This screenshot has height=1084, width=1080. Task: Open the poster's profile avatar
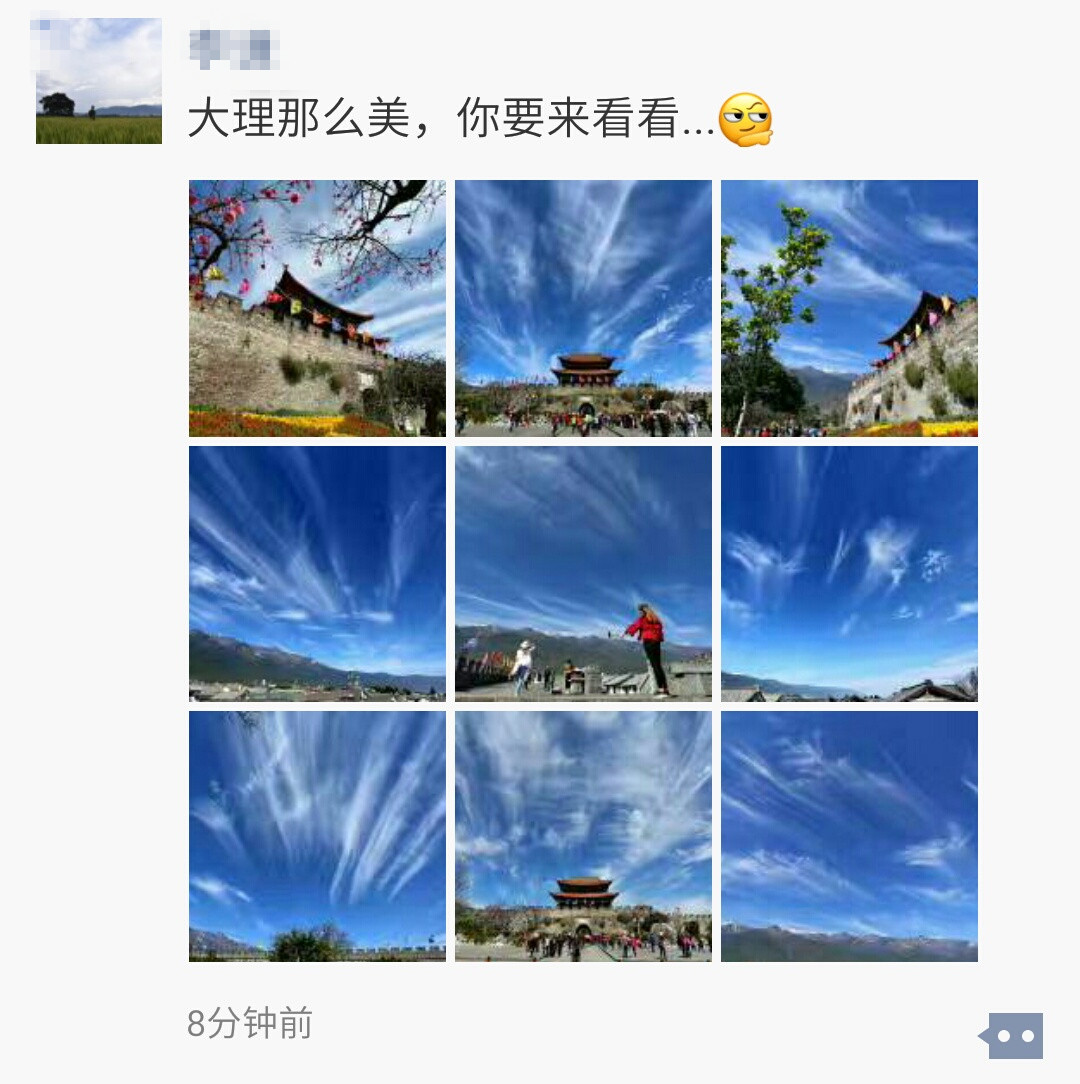pos(98,81)
